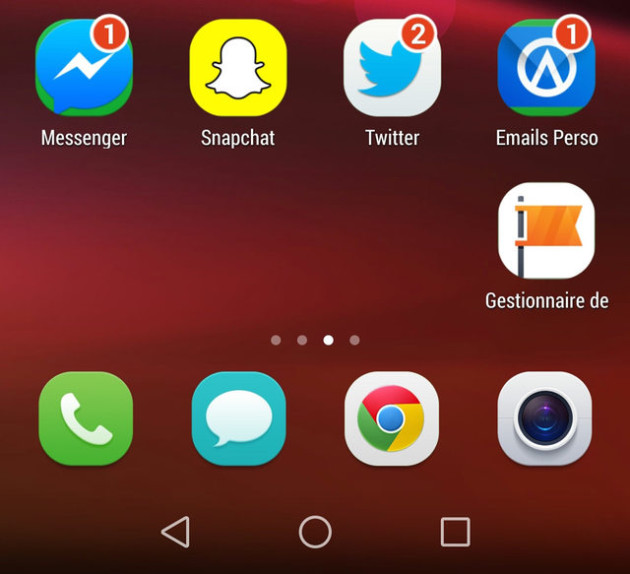
Task: Tap the page indicator dots
Action: (315, 340)
